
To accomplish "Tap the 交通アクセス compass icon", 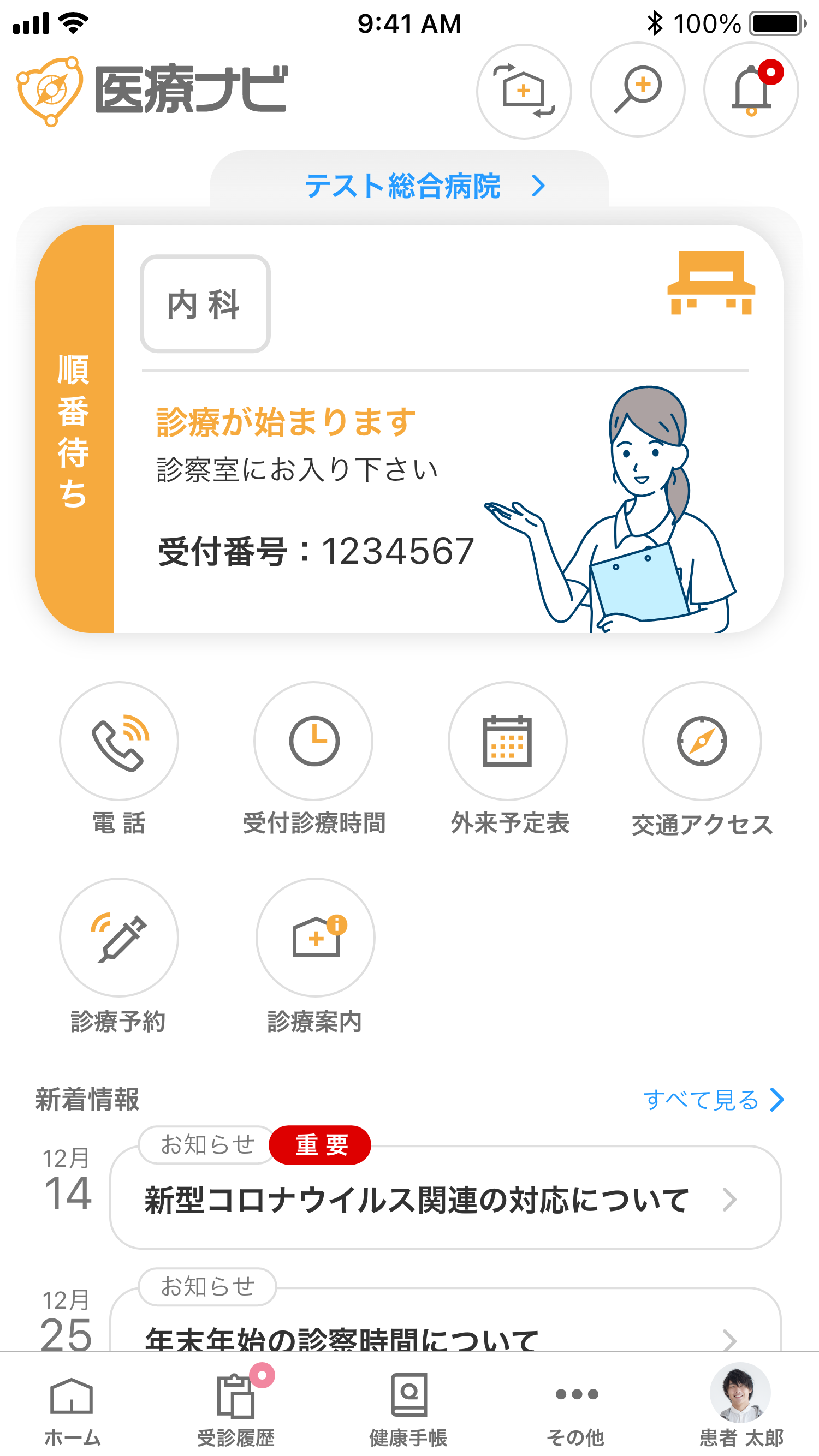I will click(x=704, y=743).
